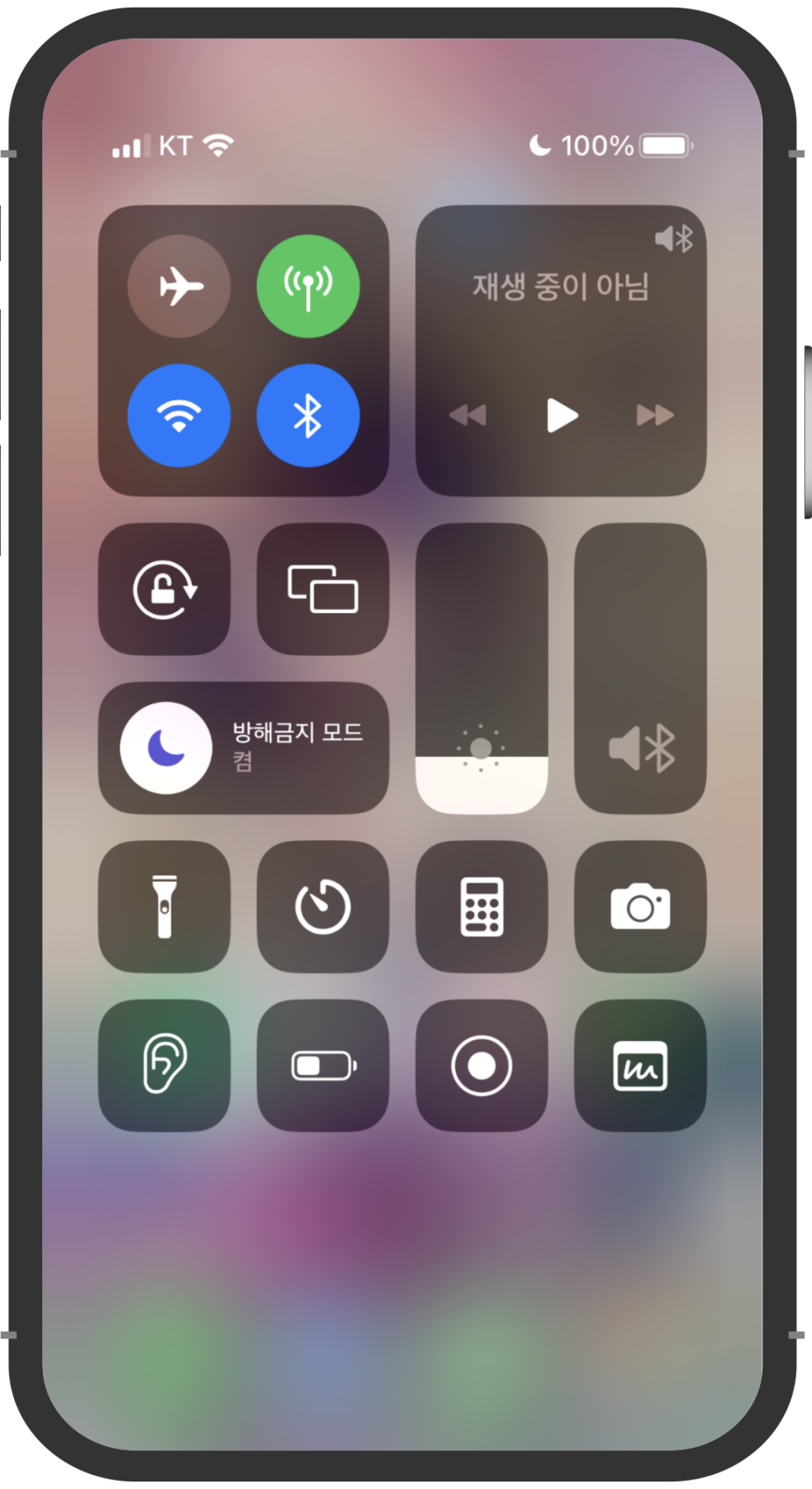
Task: Open audio output options in media widget
Action: click(674, 240)
